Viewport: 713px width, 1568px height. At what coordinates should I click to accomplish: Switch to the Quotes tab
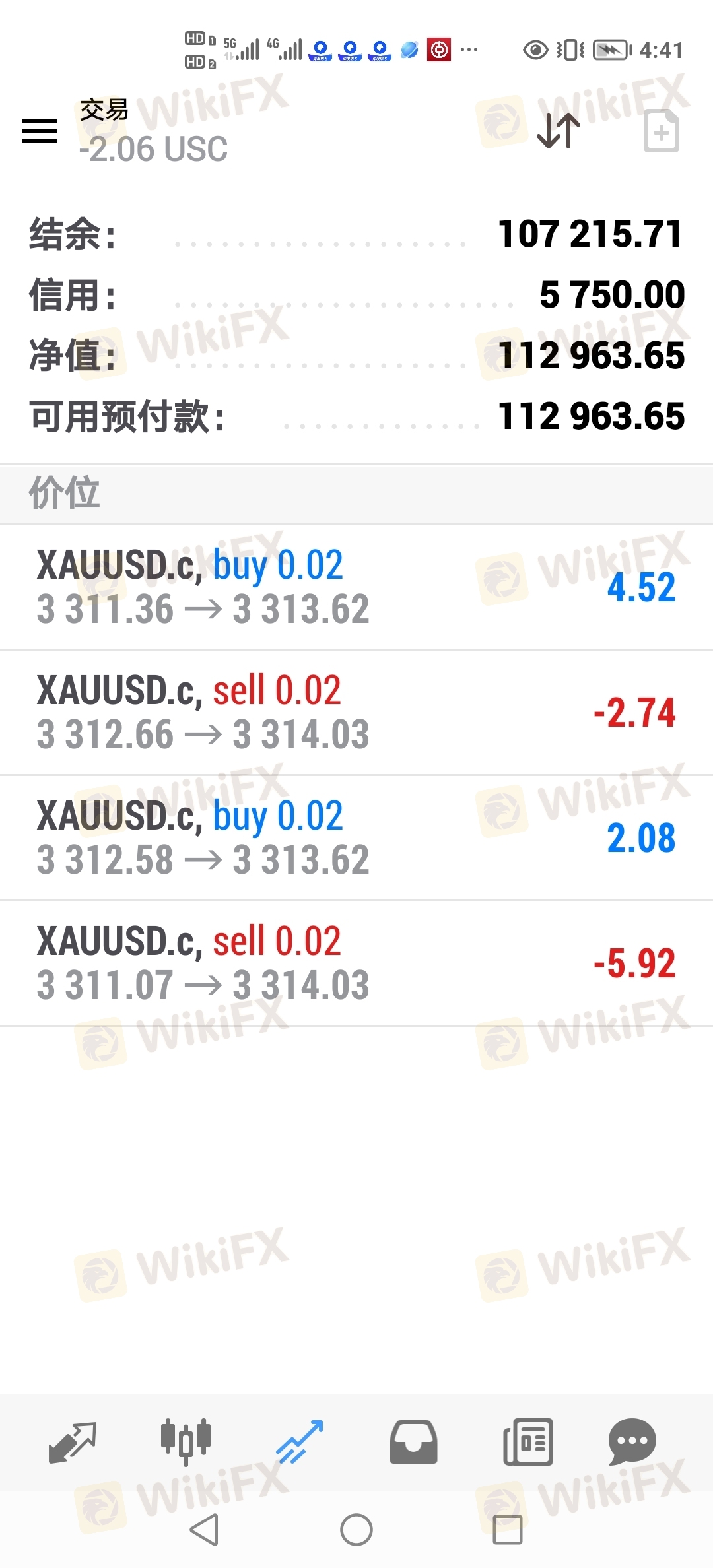click(73, 1442)
